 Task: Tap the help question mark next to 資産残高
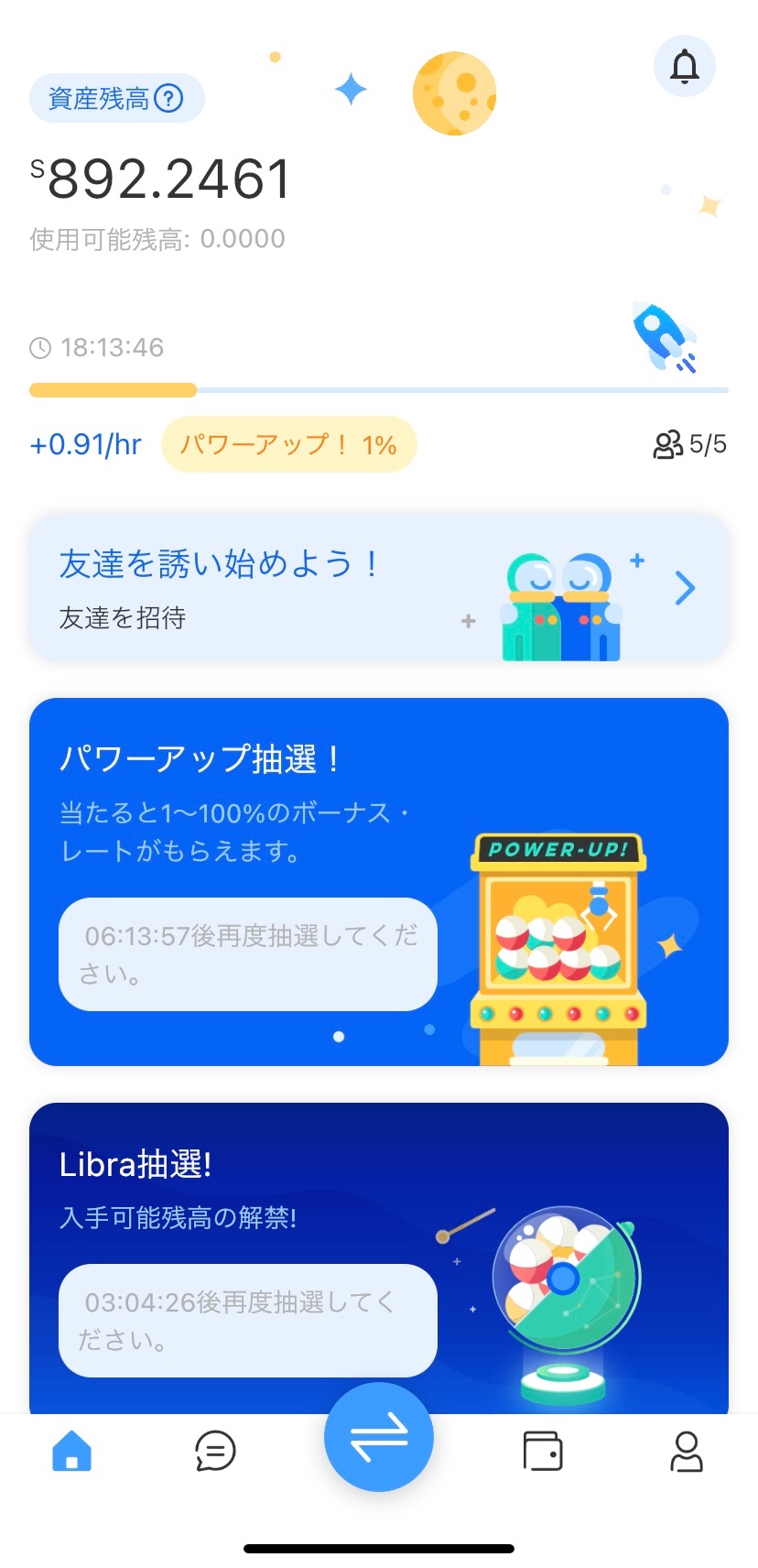click(169, 98)
